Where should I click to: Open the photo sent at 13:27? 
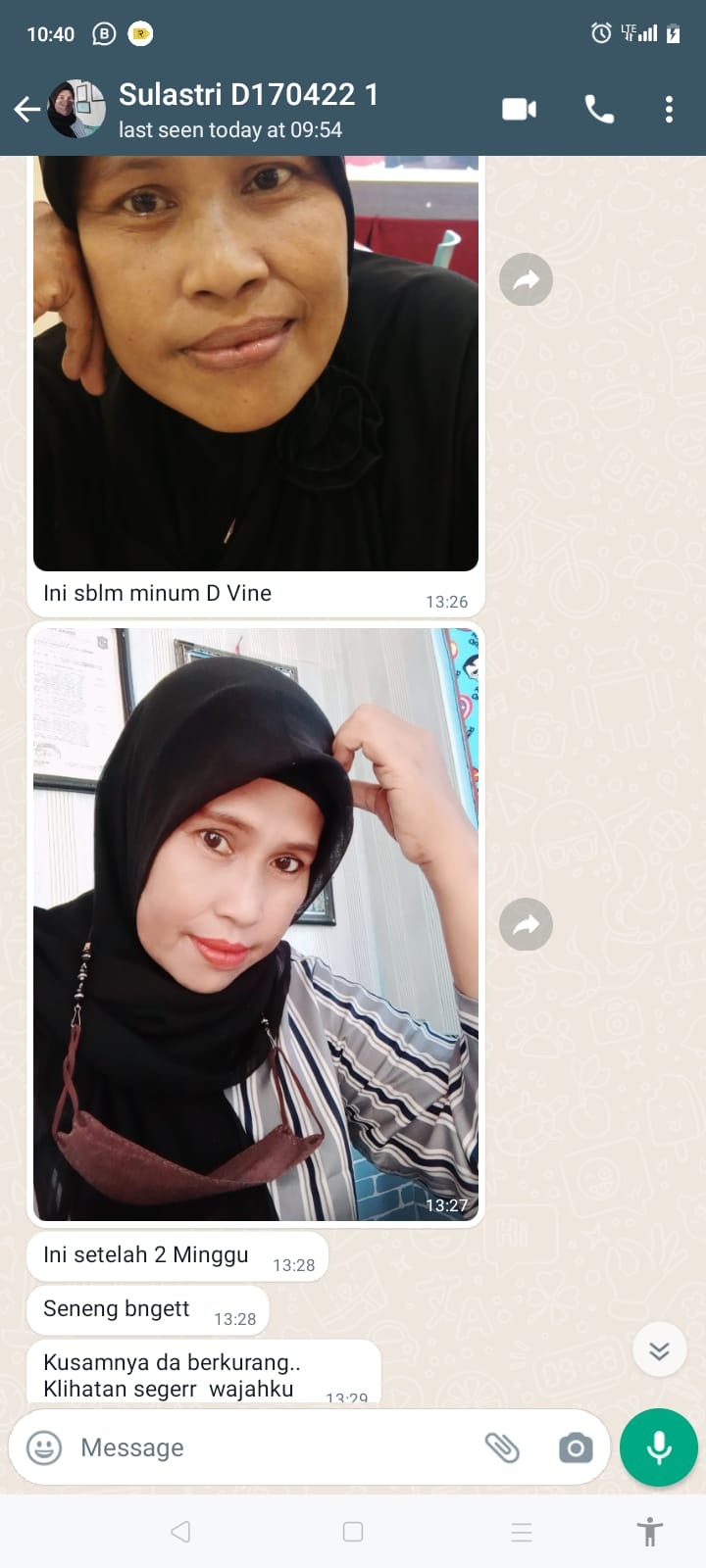click(x=256, y=923)
